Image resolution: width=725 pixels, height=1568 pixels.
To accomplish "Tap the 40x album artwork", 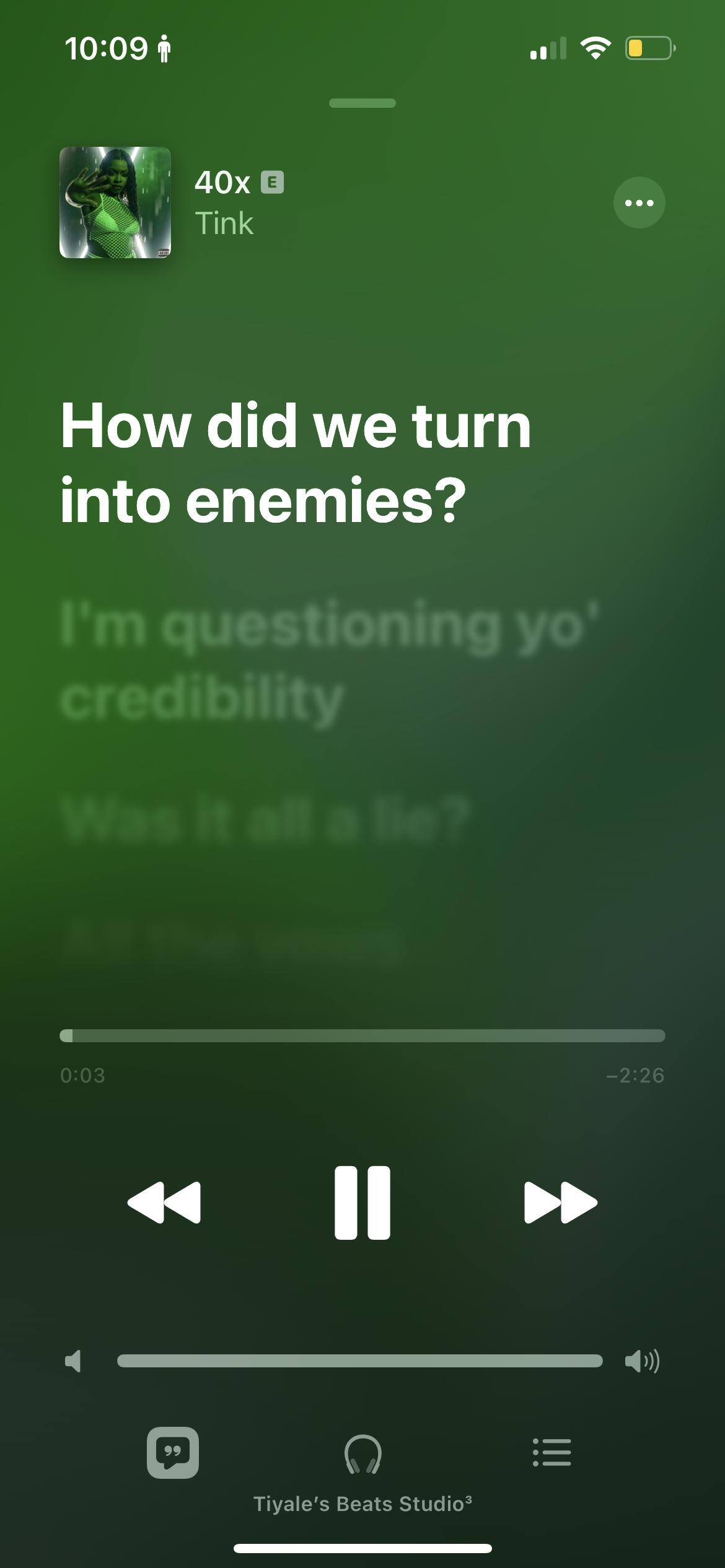I will pyautogui.click(x=115, y=203).
